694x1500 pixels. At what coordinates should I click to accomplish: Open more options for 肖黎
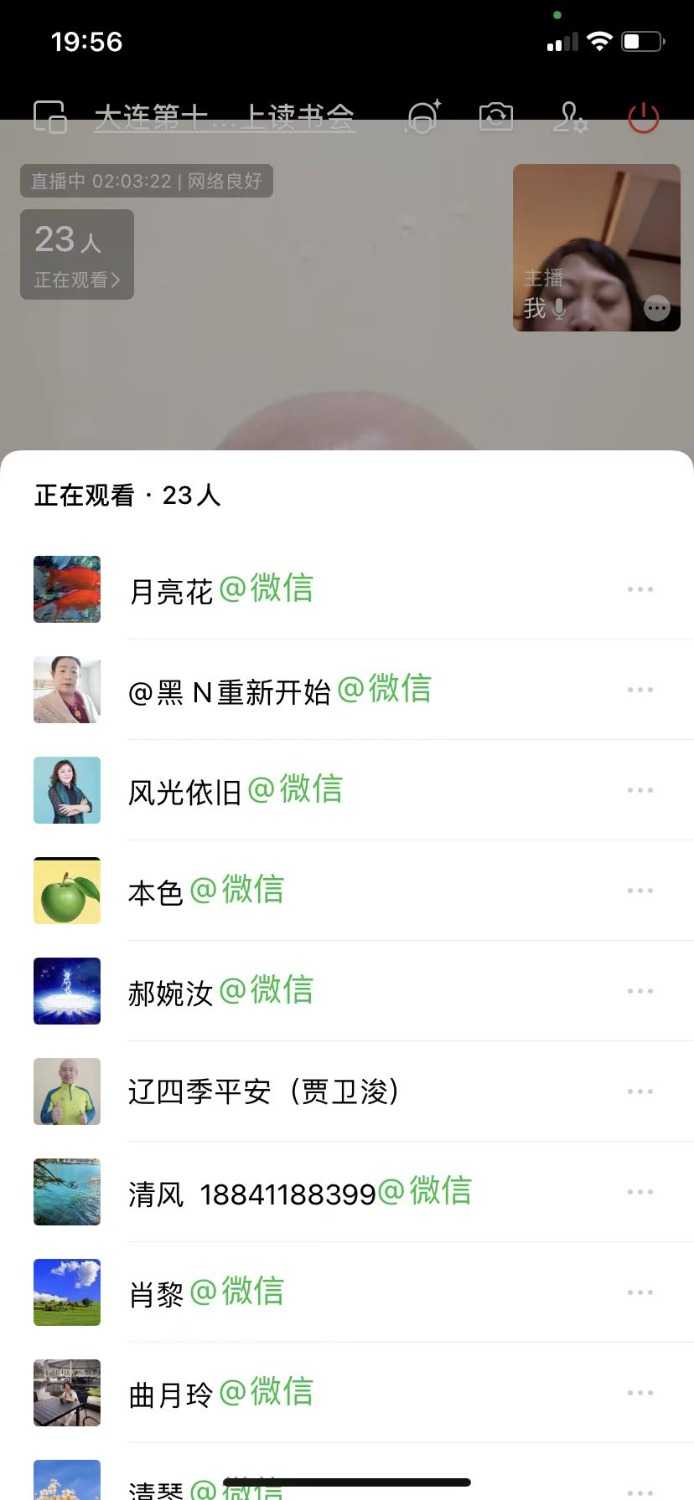click(640, 1293)
